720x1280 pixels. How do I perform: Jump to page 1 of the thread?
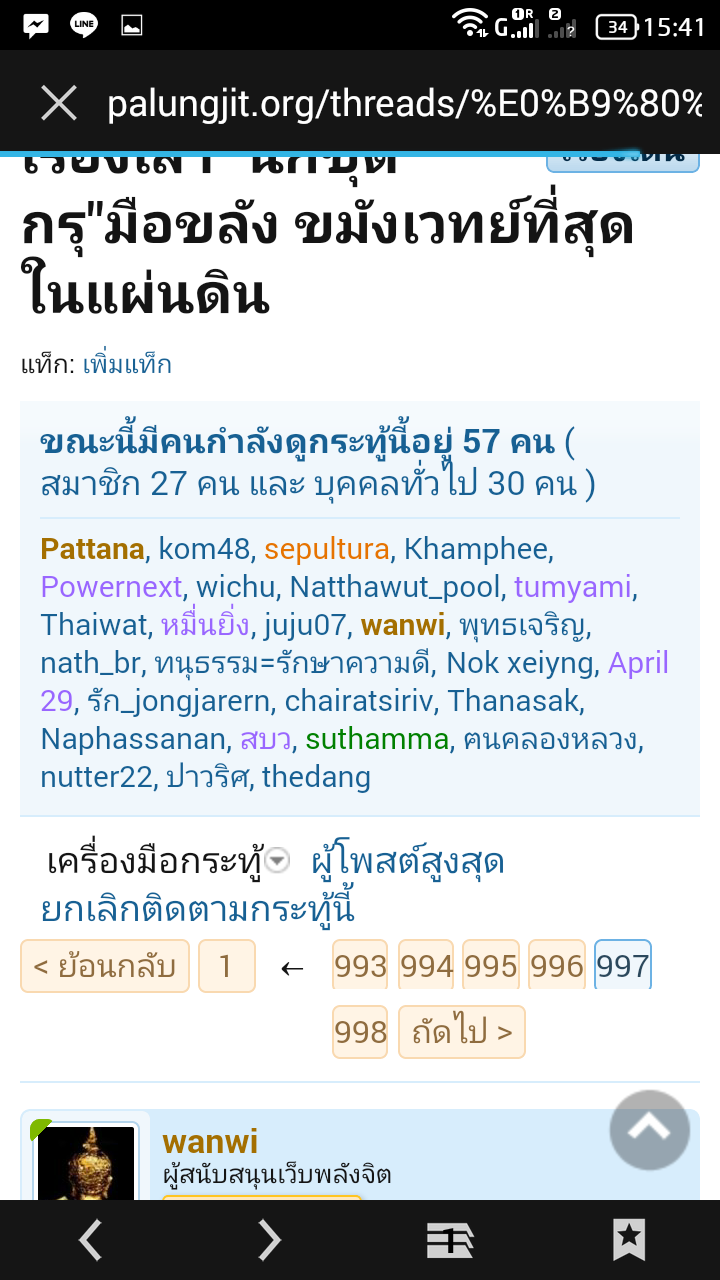click(226, 966)
